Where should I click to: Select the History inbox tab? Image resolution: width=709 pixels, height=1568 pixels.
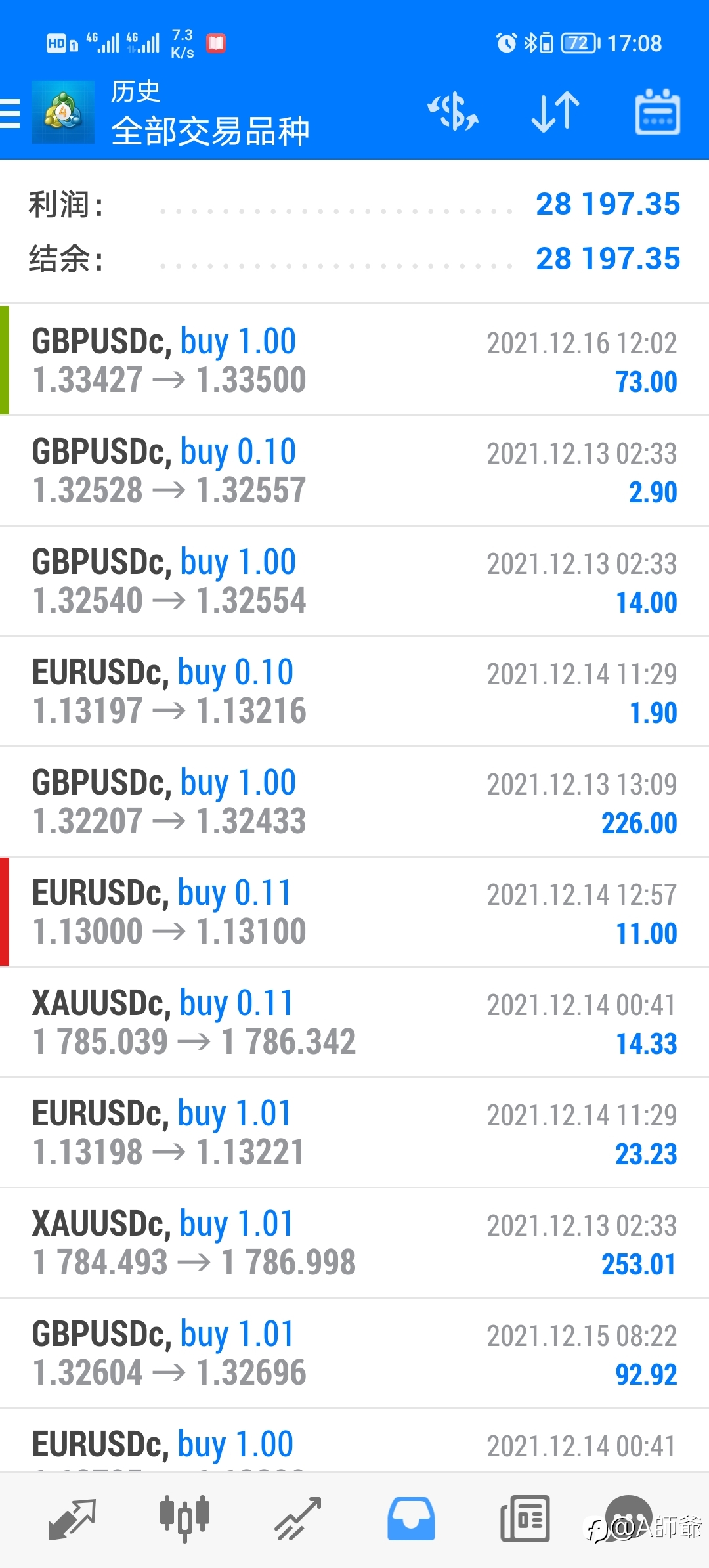coord(411,1519)
